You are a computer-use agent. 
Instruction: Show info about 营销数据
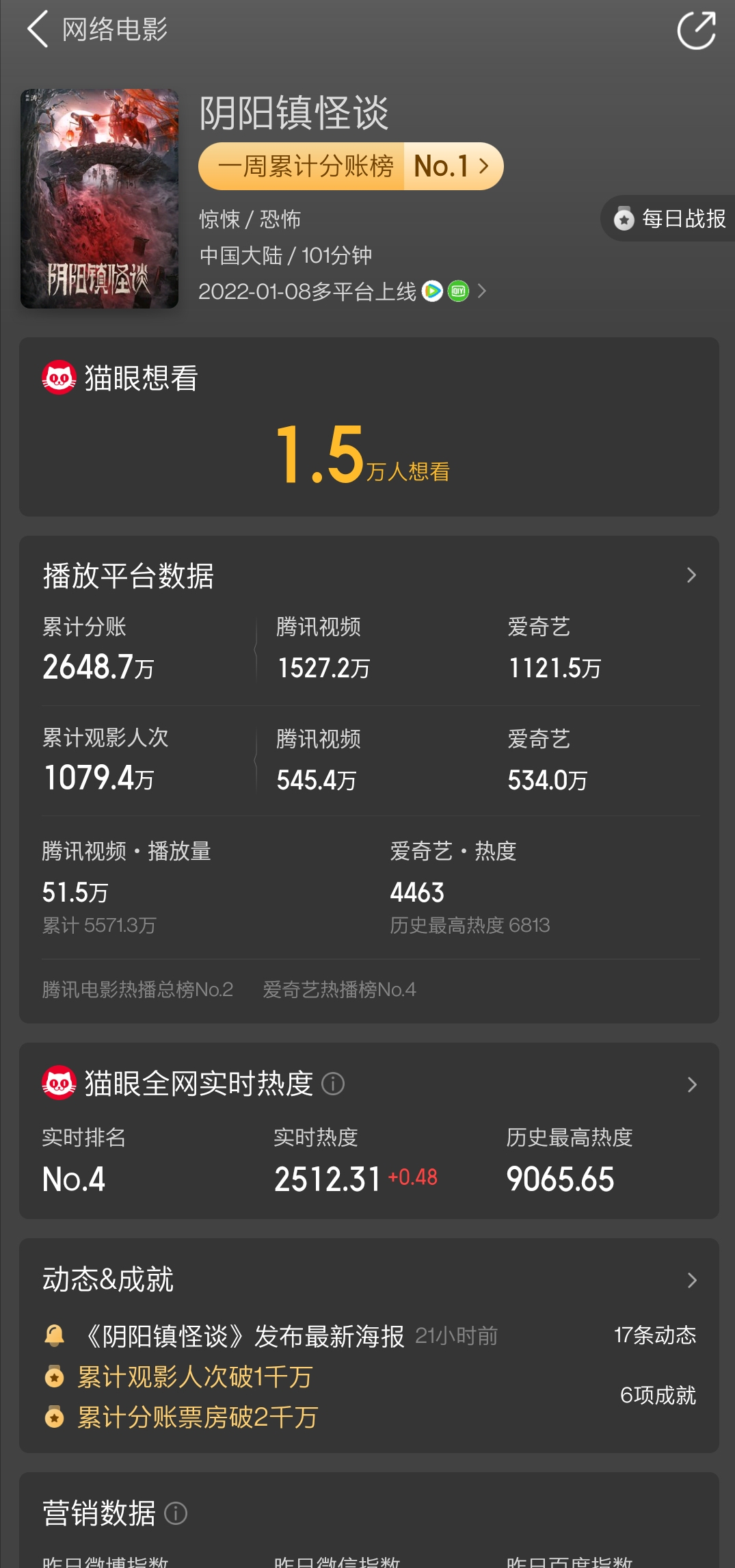click(176, 1513)
